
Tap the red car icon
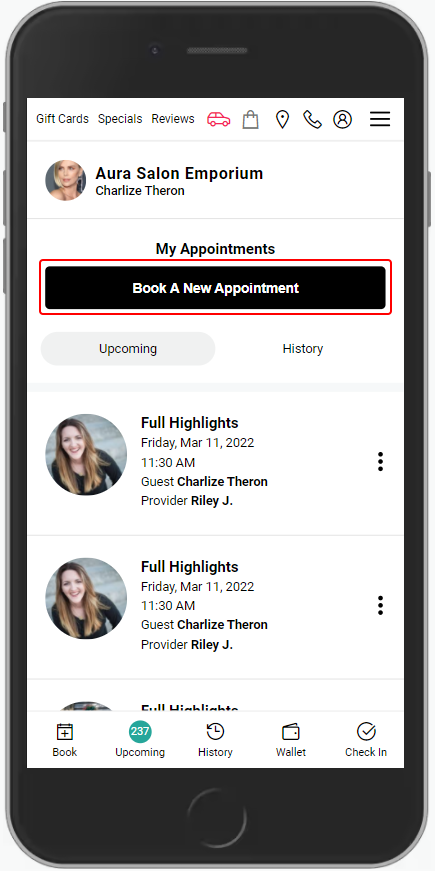pyautogui.click(x=219, y=119)
